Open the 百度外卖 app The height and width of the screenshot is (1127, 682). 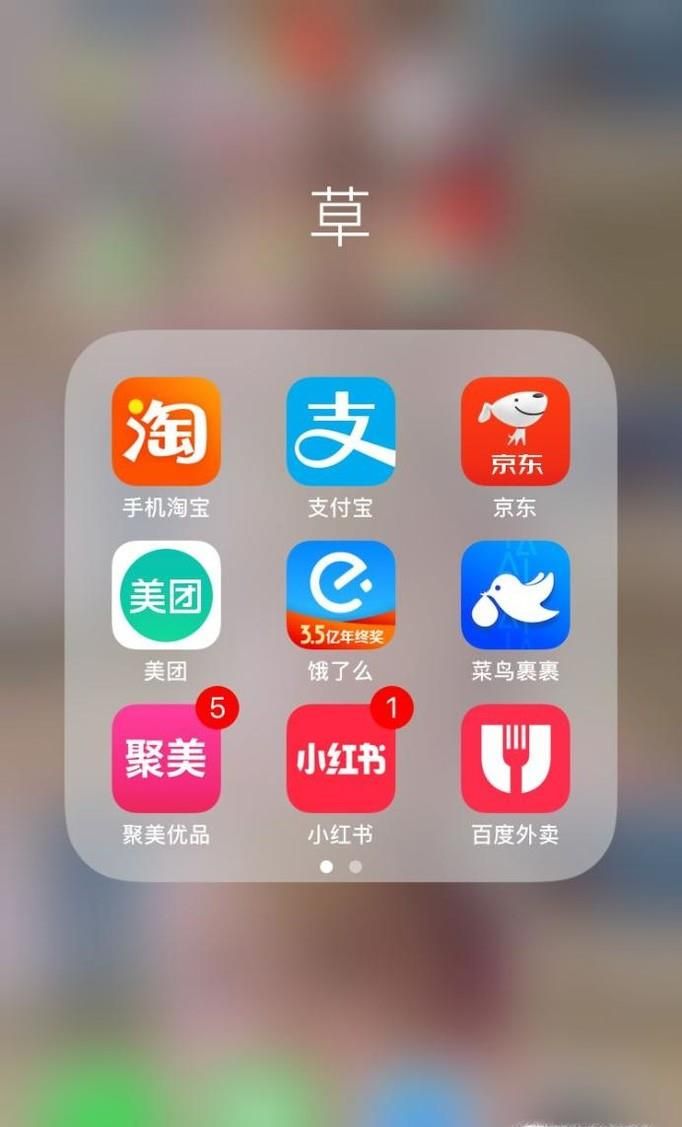coord(515,759)
